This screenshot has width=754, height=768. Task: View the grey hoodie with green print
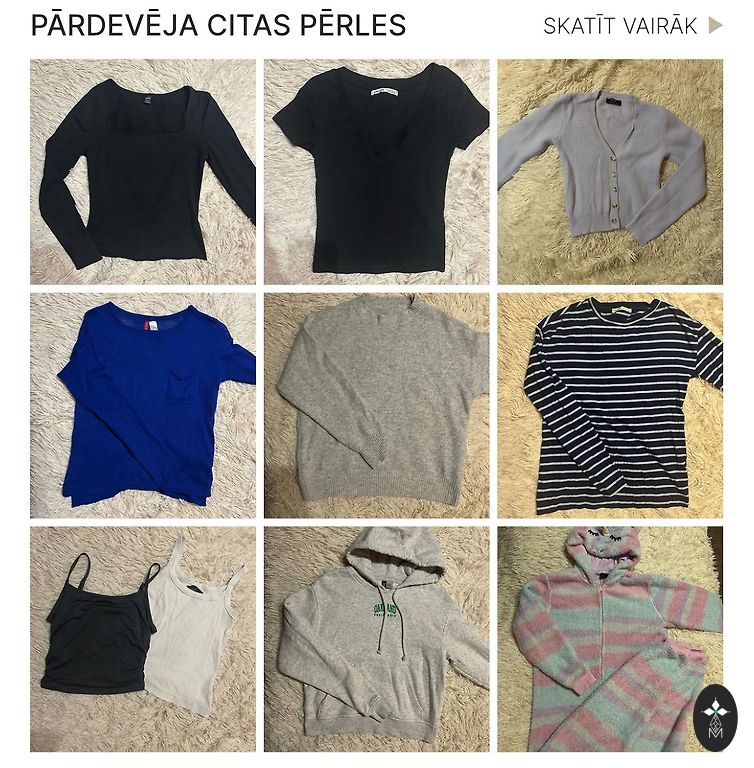(377, 638)
